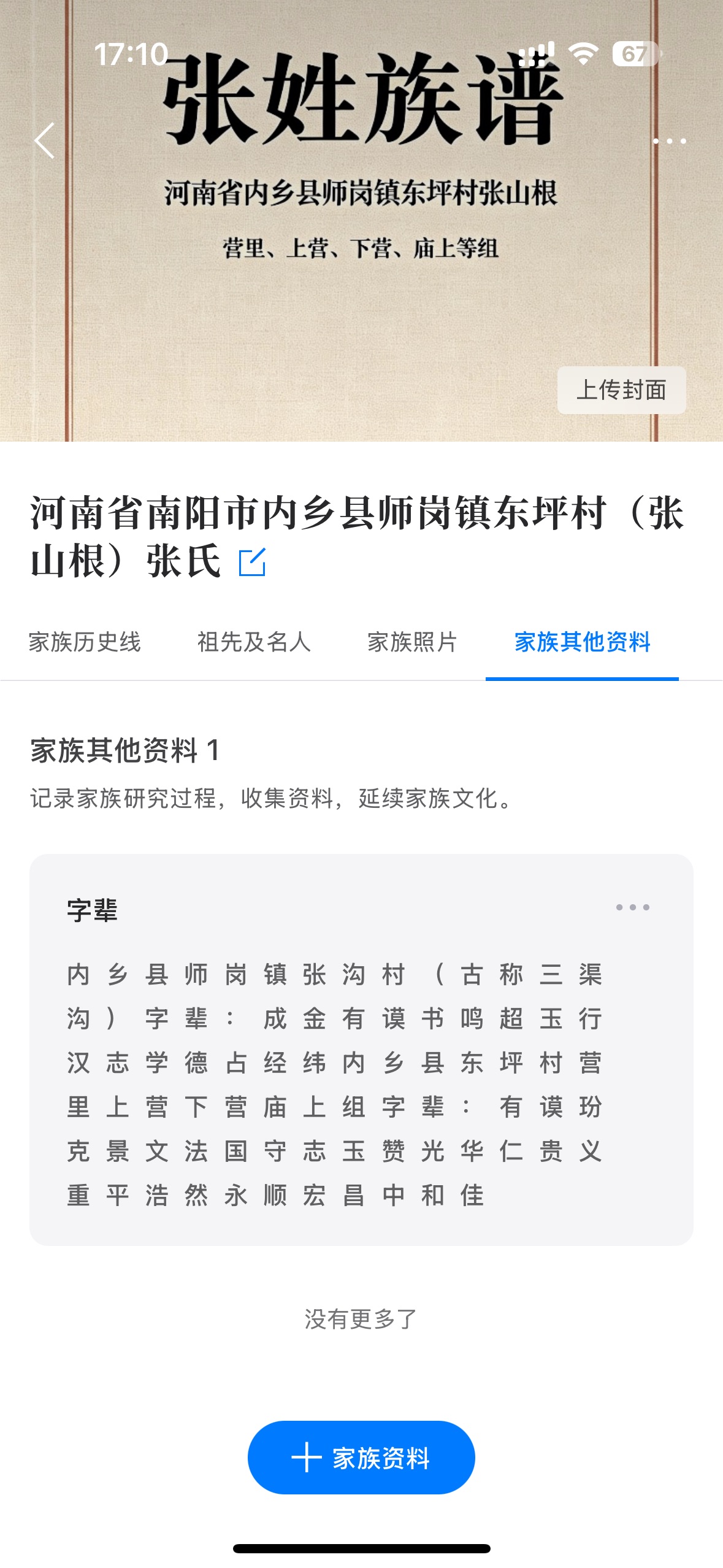
Task: Add a new 家族资料 entry
Action: (361, 1458)
